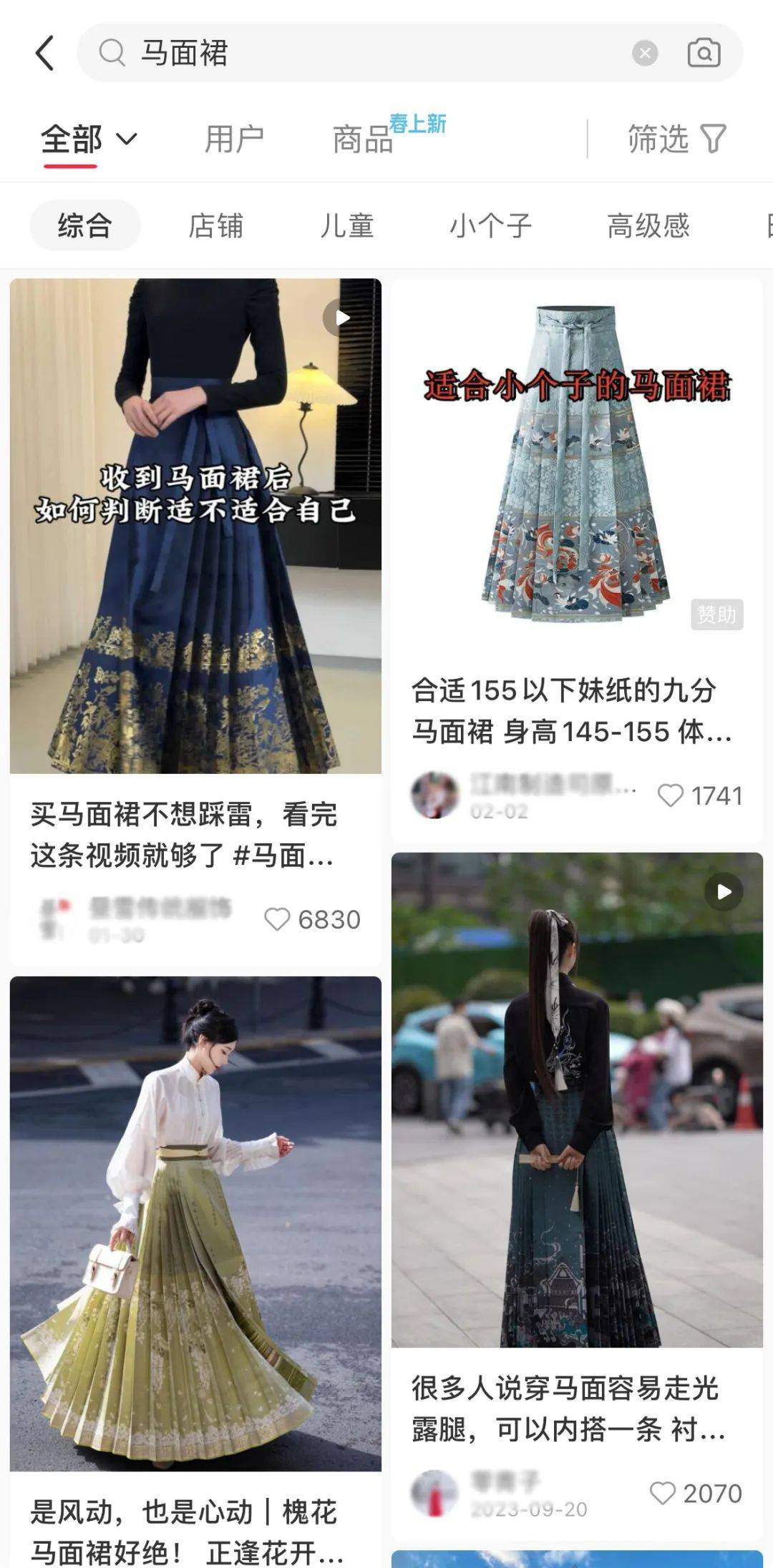Open the 买马面裙不想踩雷 video post

[x=195, y=526]
